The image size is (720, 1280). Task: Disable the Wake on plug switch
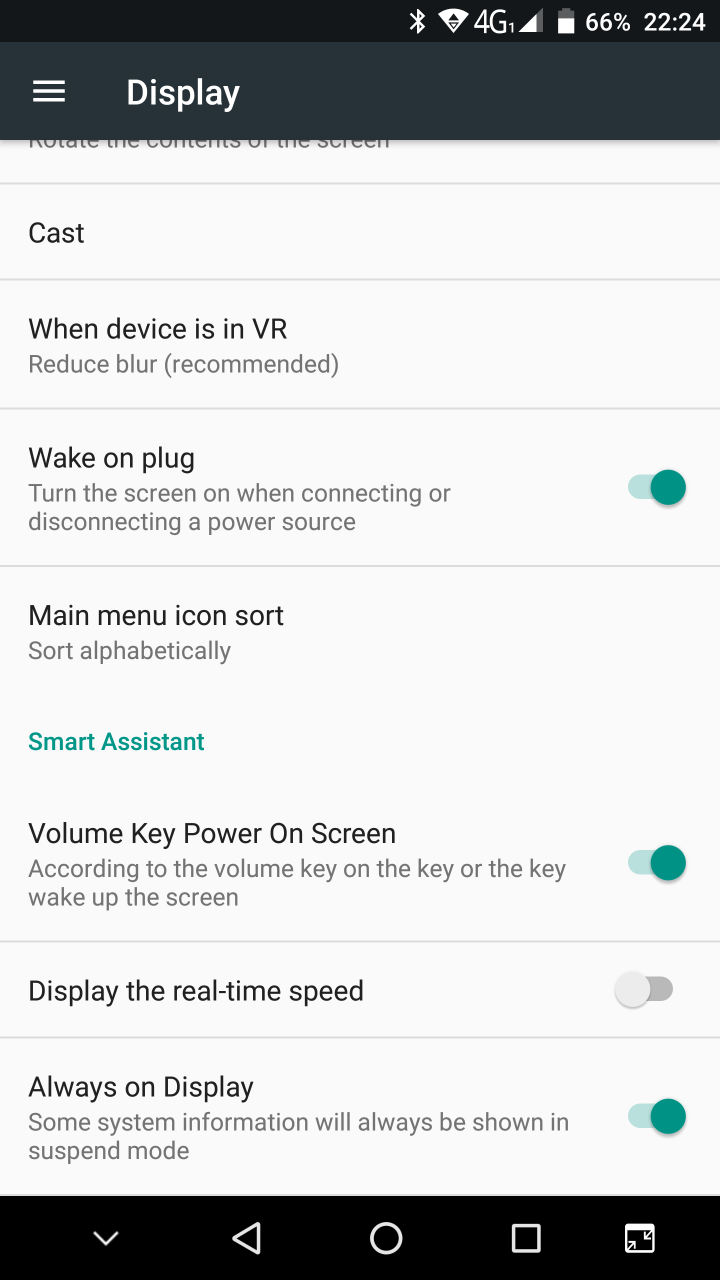[656, 488]
